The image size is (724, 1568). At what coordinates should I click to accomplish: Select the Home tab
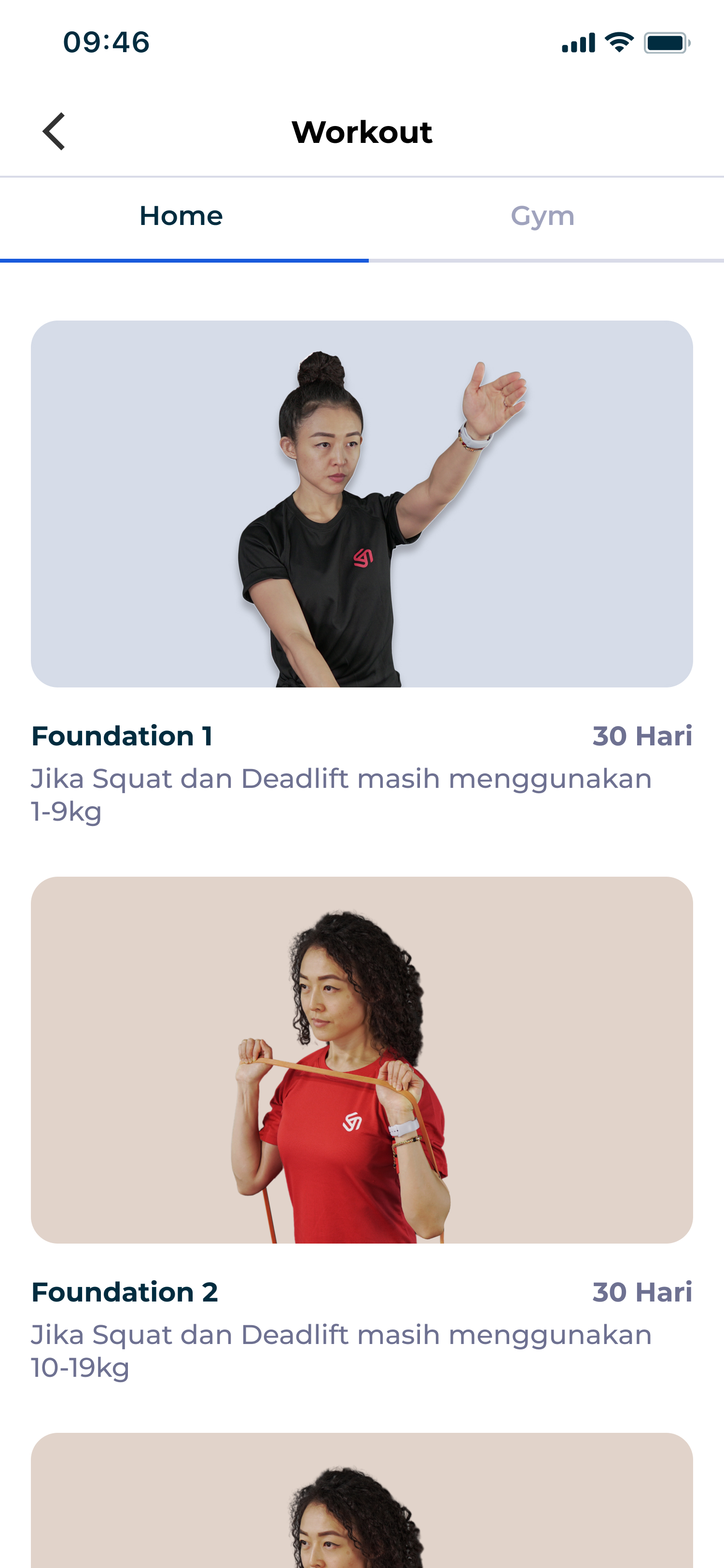coord(181,217)
